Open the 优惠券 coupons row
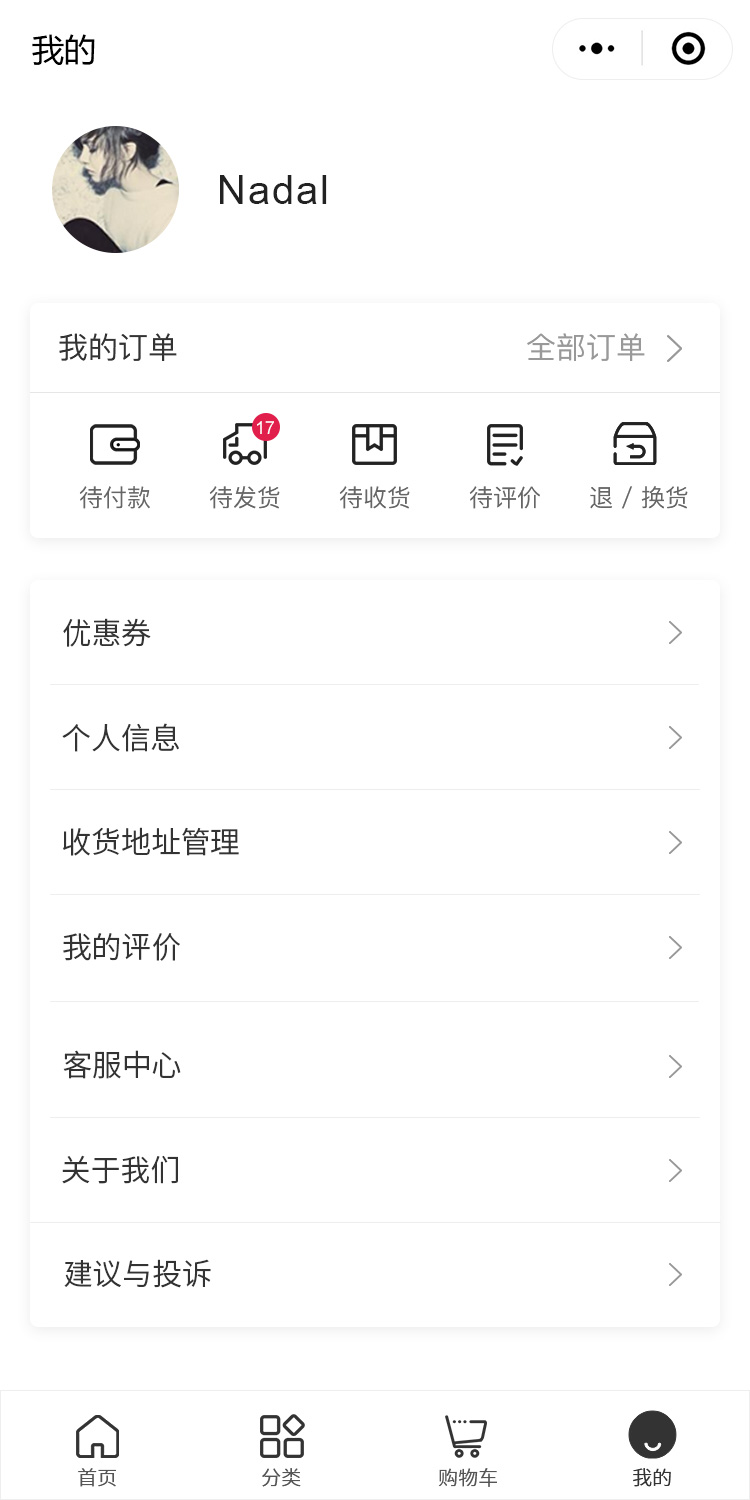Viewport: 750px width, 1500px height. coord(375,633)
